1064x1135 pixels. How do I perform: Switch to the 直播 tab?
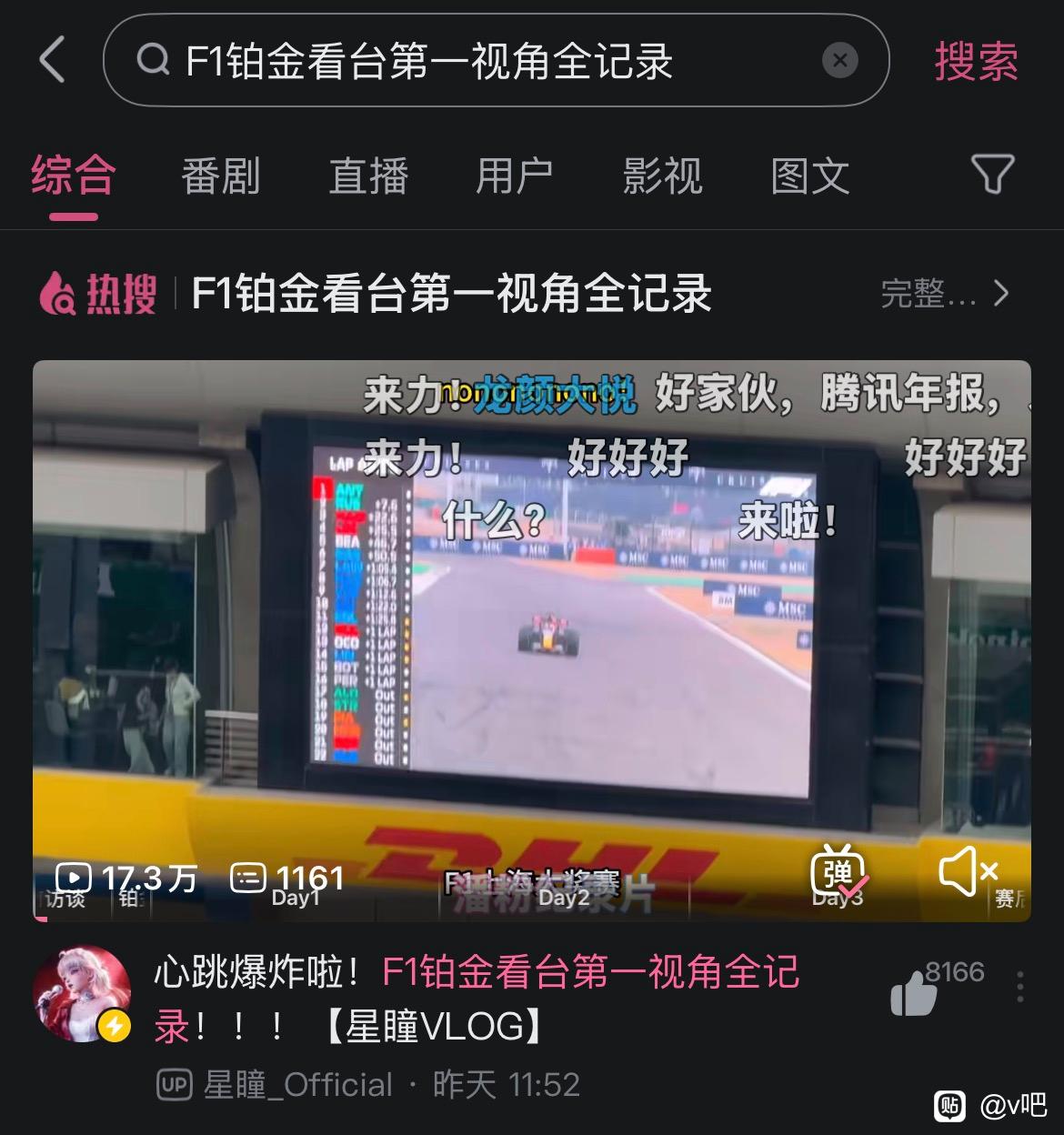click(x=367, y=176)
